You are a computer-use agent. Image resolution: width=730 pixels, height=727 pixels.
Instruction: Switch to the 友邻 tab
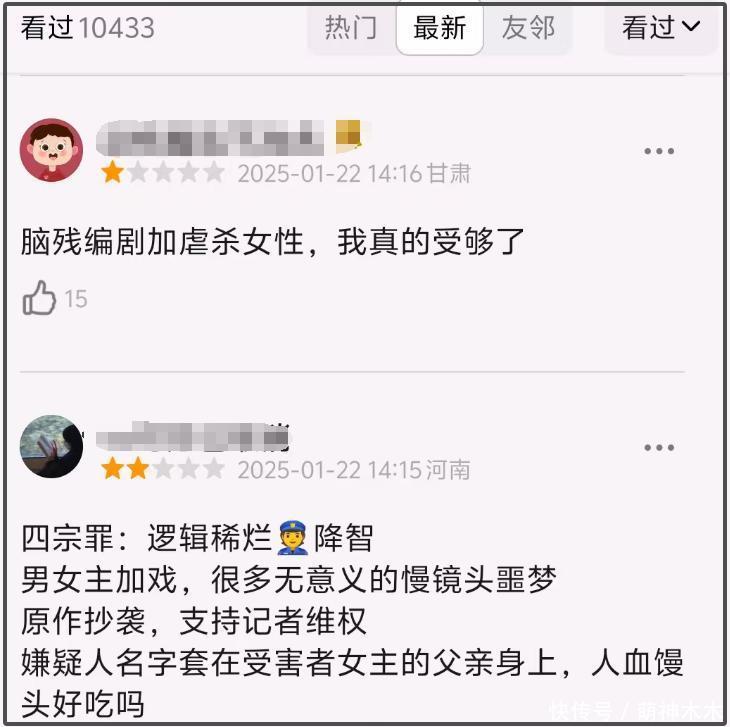(x=528, y=28)
